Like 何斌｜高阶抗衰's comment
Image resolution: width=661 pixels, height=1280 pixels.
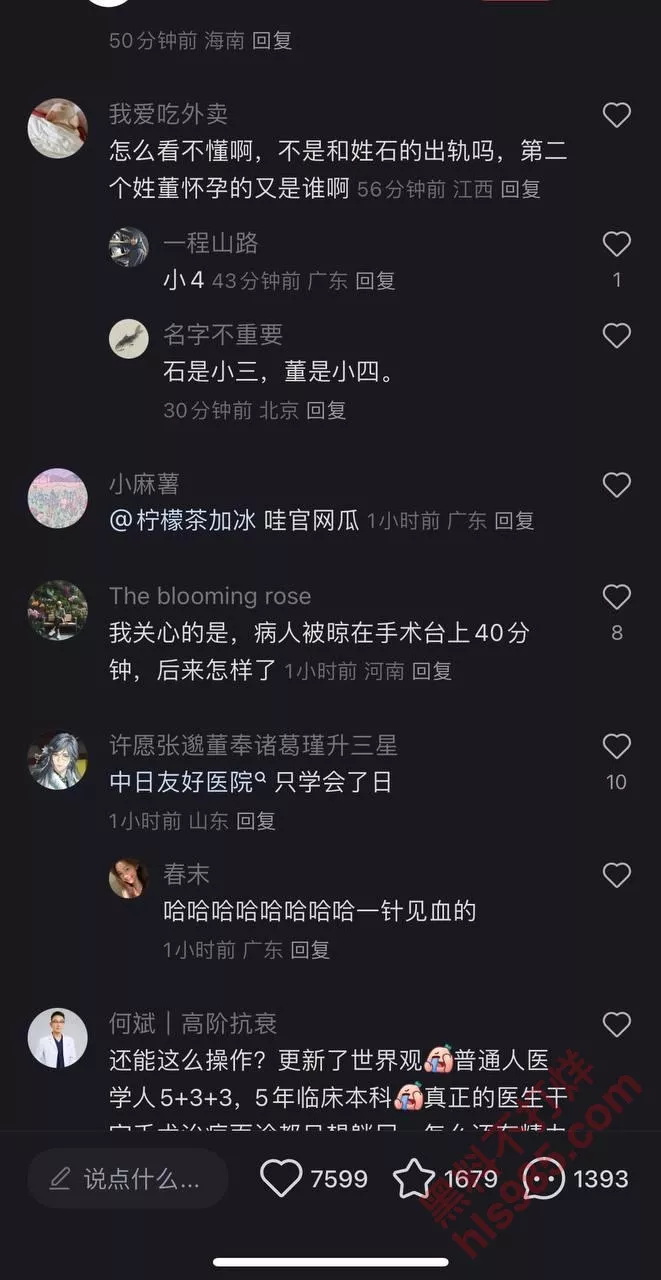pos(617,1024)
